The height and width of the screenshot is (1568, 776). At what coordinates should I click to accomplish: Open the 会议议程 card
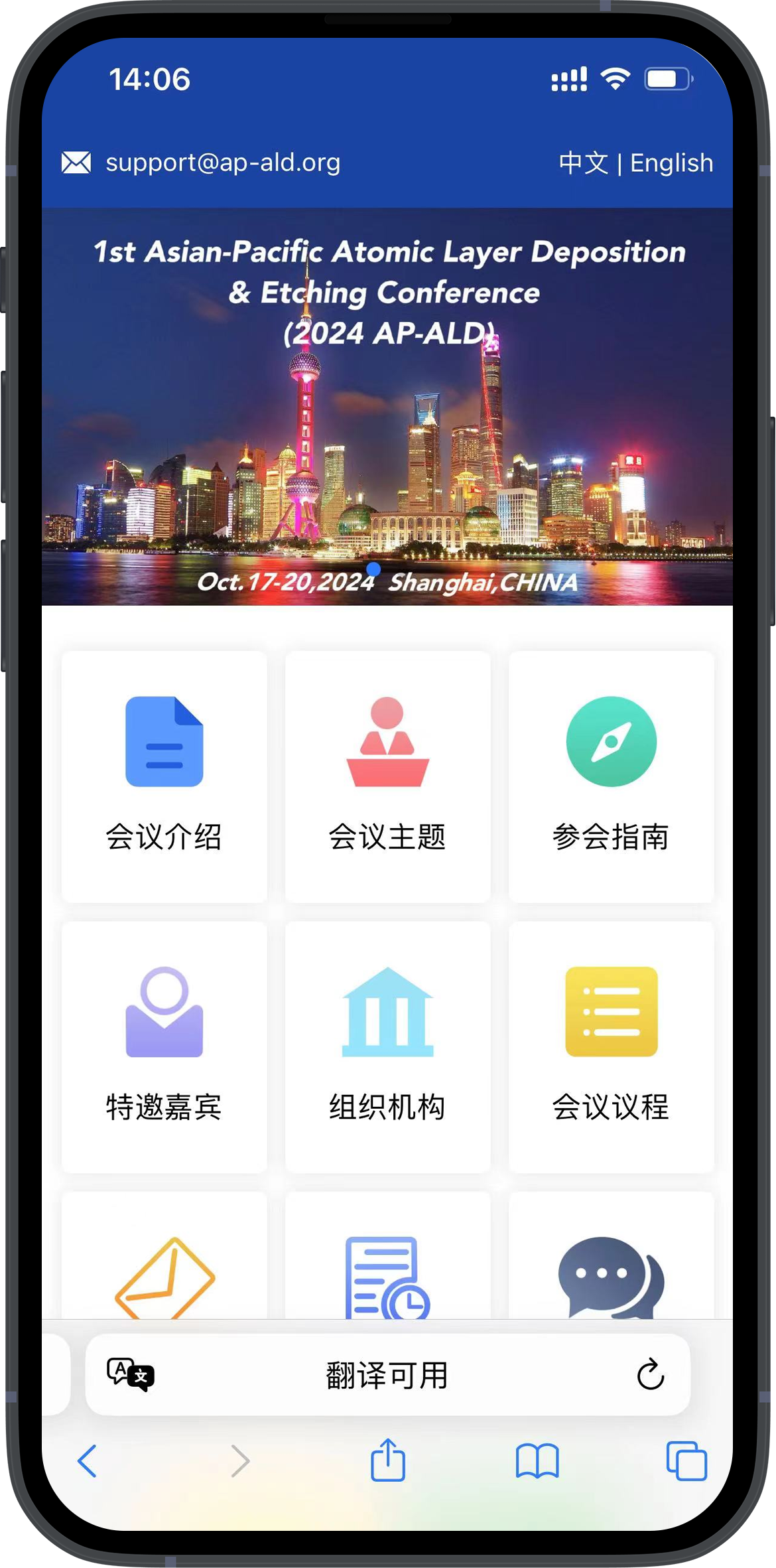[611, 1046]
